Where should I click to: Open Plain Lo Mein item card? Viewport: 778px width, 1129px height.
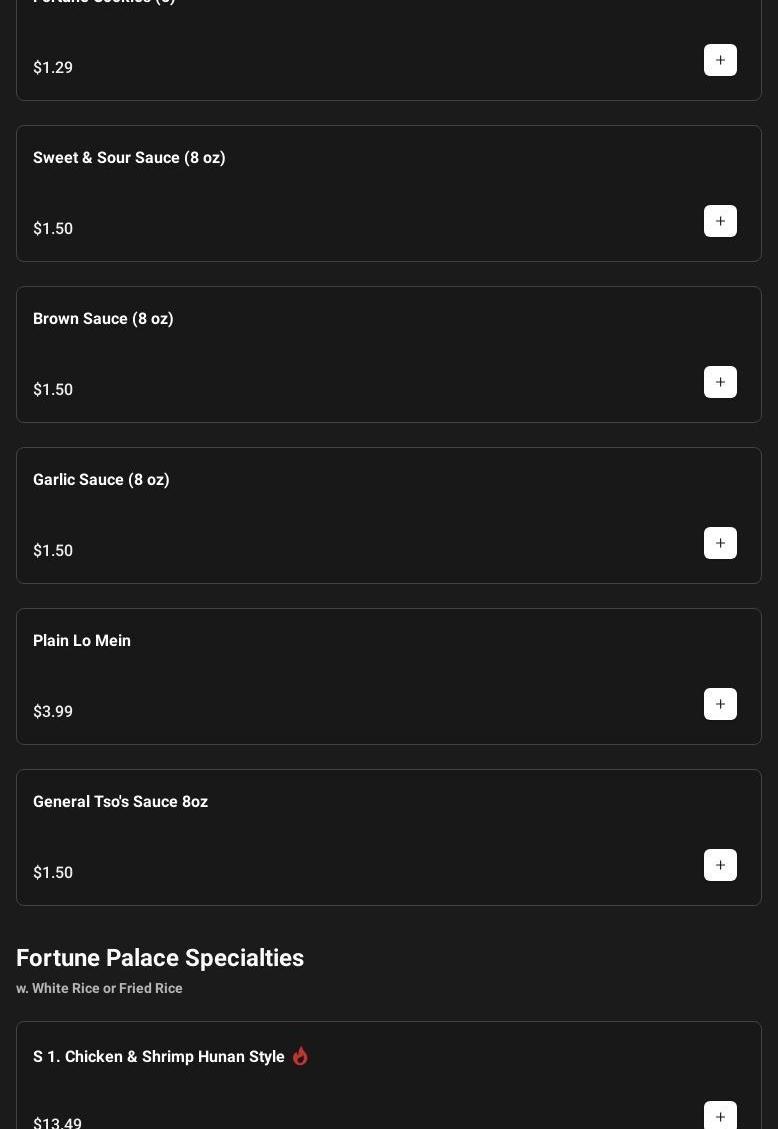click(82, 641)
